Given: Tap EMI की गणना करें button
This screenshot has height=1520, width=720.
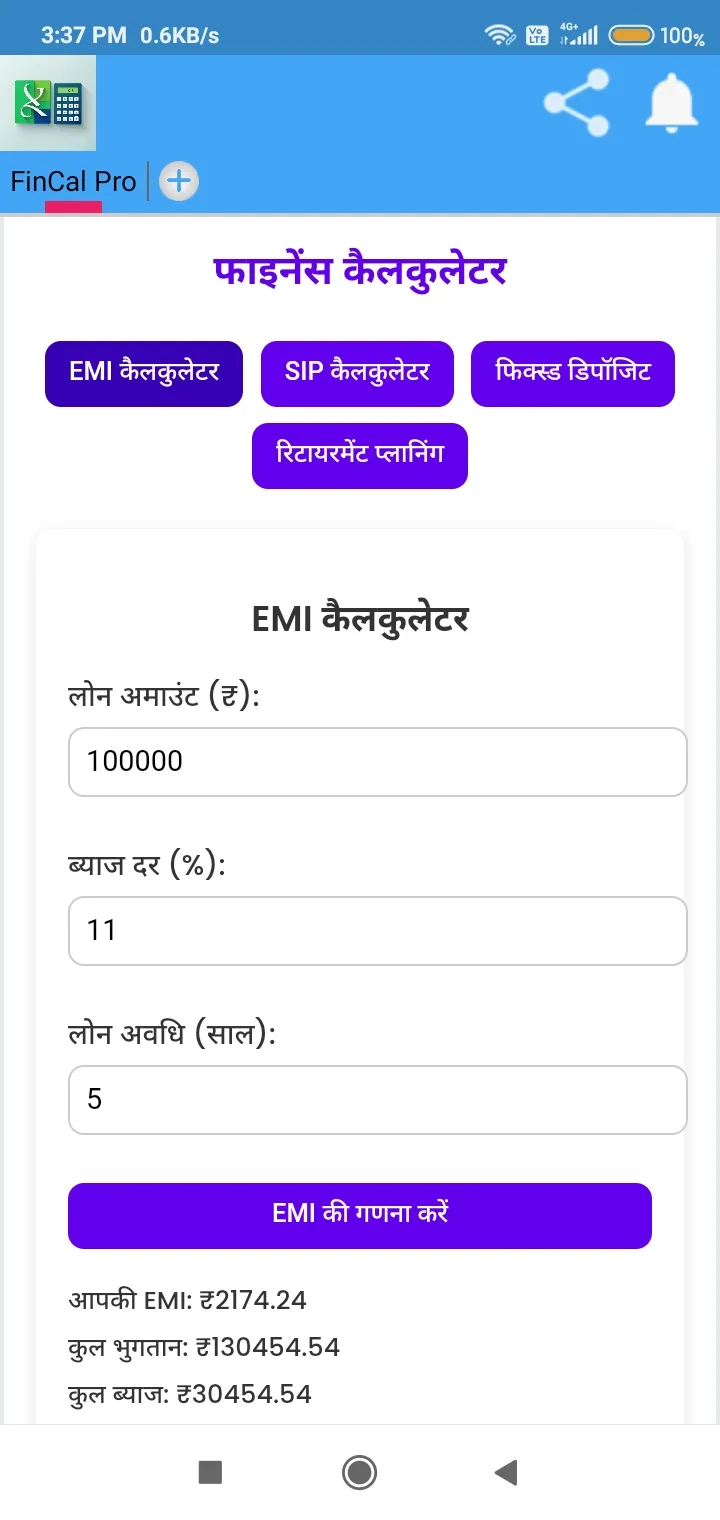Looking at the screenshot, I should point(359,1215).
